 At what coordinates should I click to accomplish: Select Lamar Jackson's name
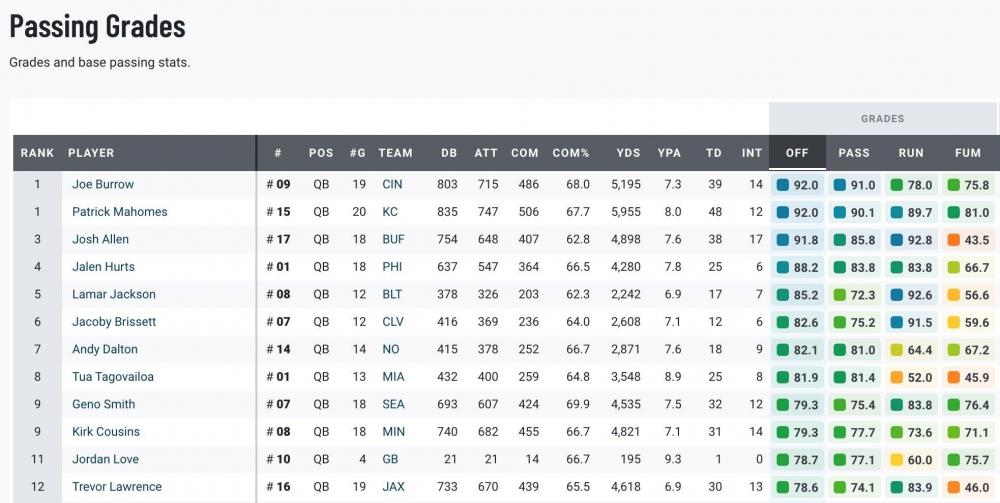113,294
